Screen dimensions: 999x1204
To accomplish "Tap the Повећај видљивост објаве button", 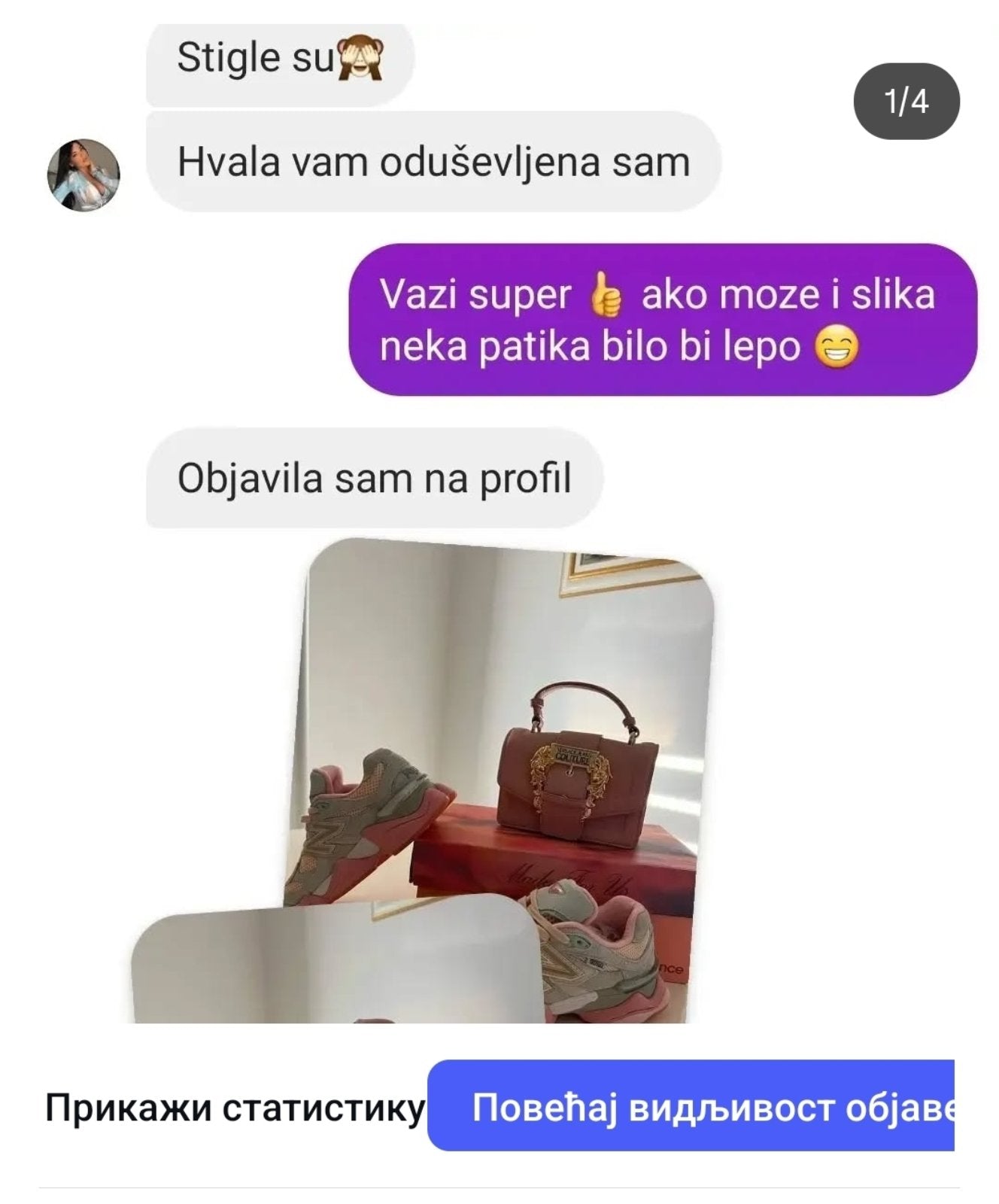I will 692,1106.
